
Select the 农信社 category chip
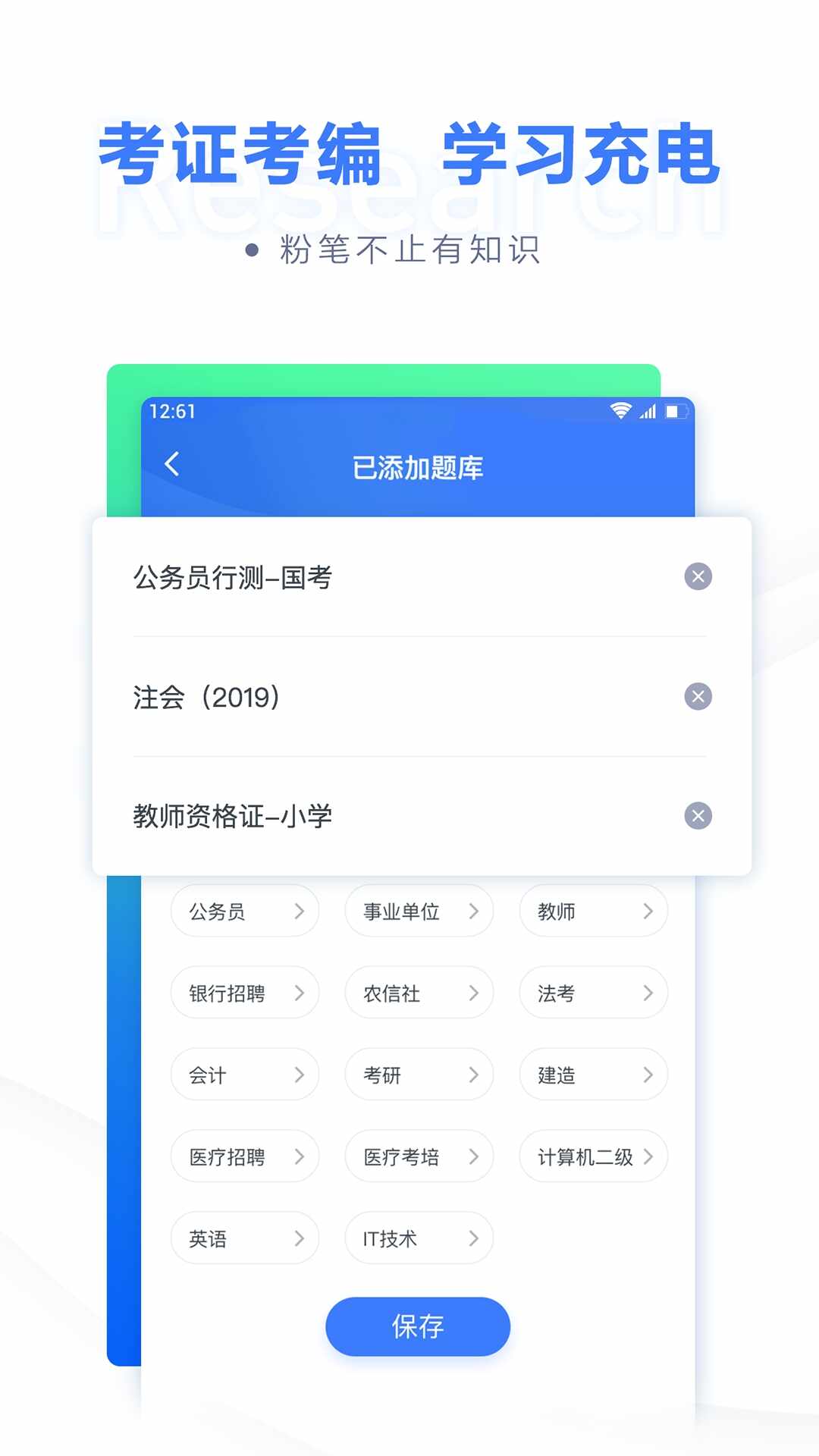[x=419, y=993]
